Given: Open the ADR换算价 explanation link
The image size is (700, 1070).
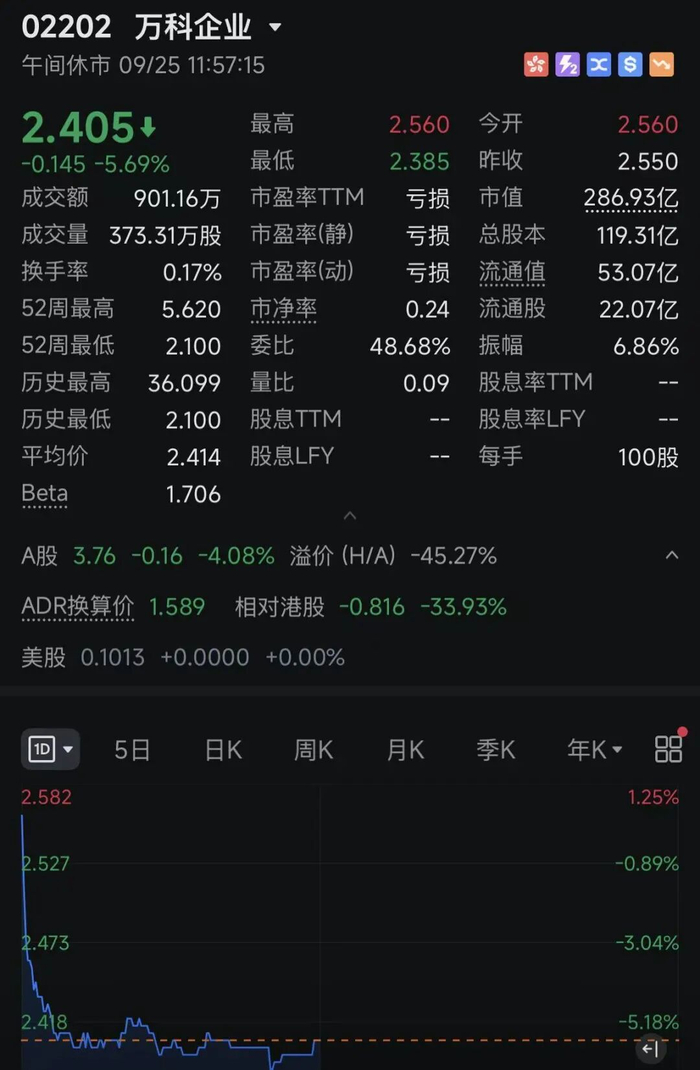Looking at the screenshot, I should 78,607.
